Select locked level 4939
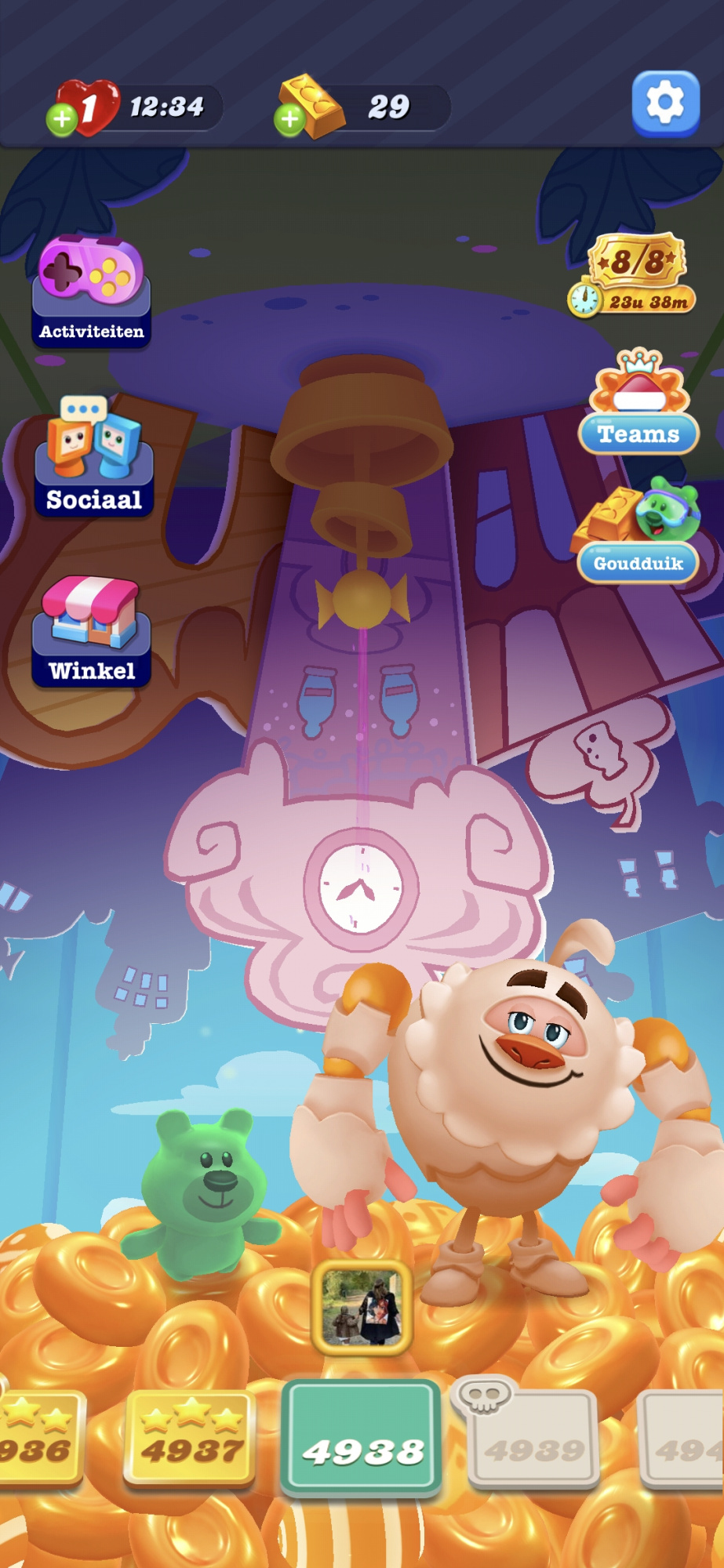Viewport: 724px width, 1568px height. point(533,1439)
